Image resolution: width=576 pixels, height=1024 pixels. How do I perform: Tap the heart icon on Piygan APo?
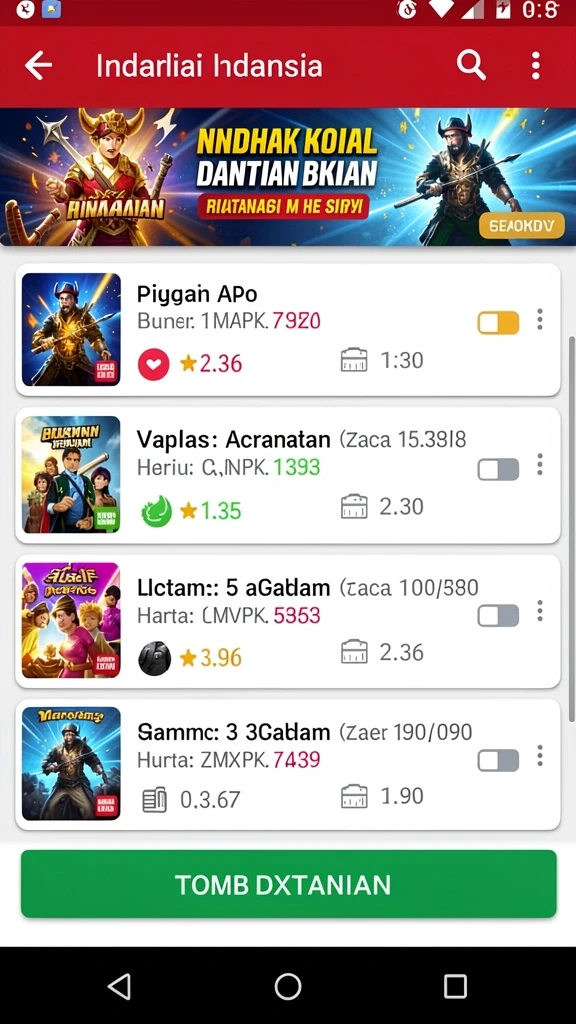click(153, 364)
